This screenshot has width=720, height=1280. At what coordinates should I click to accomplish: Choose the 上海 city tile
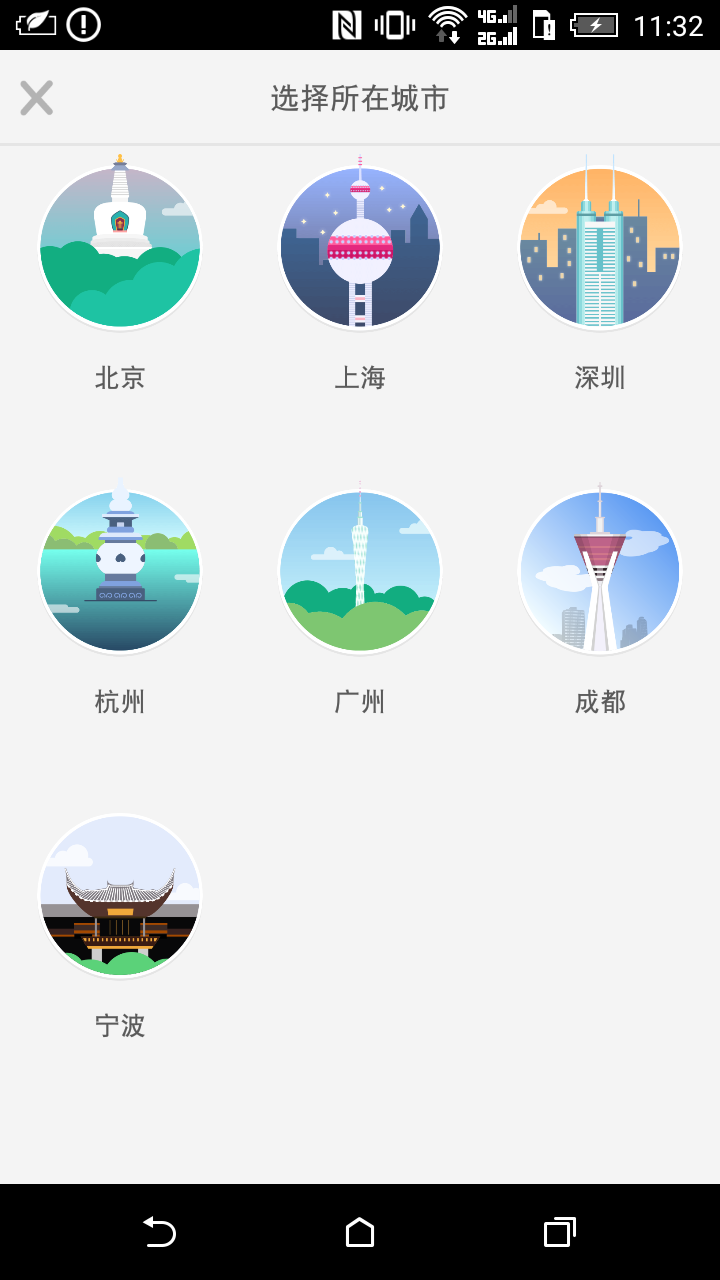coord(360,247)
